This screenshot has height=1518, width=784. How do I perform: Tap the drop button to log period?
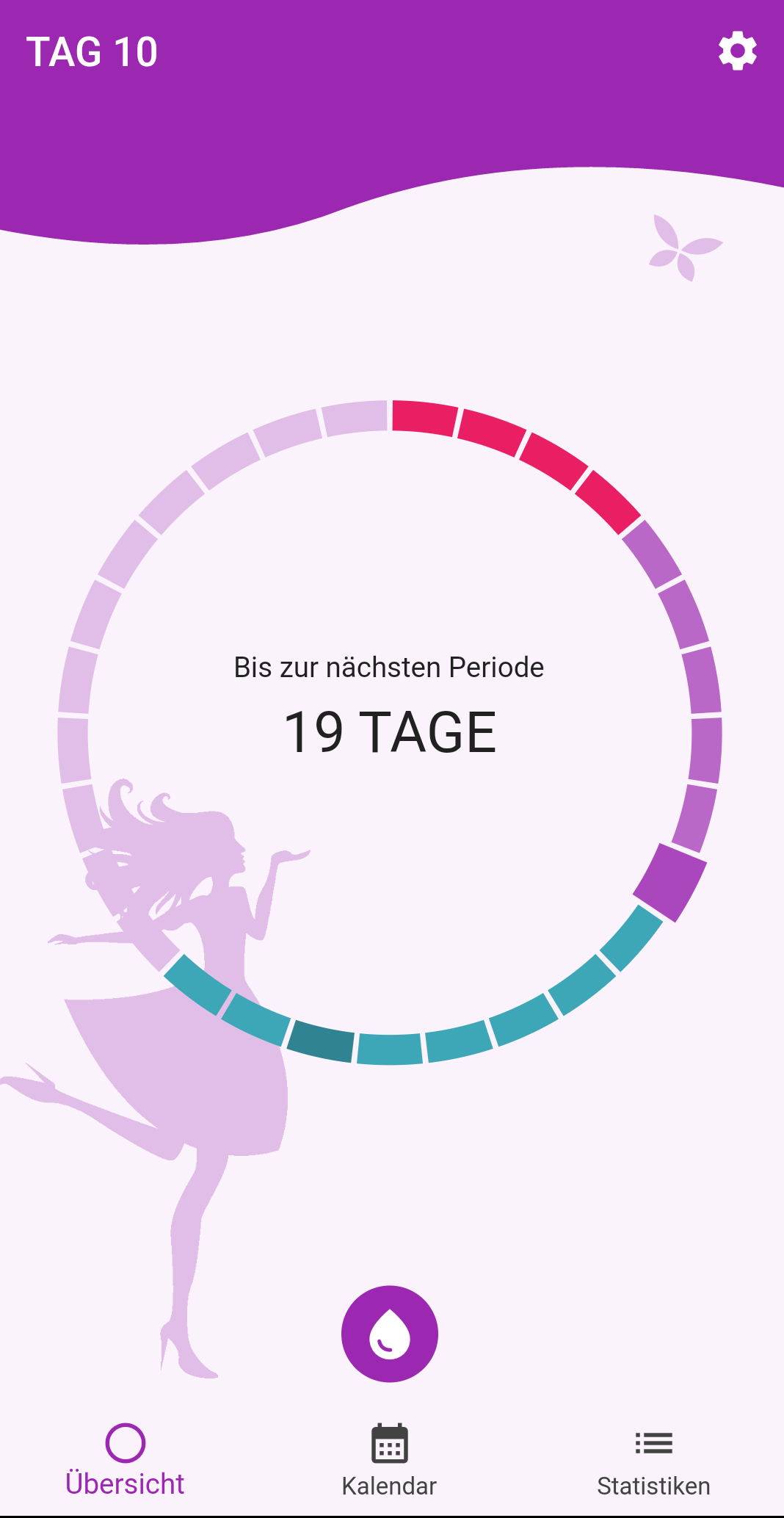pyautogui.click(x=390, y=1334)
